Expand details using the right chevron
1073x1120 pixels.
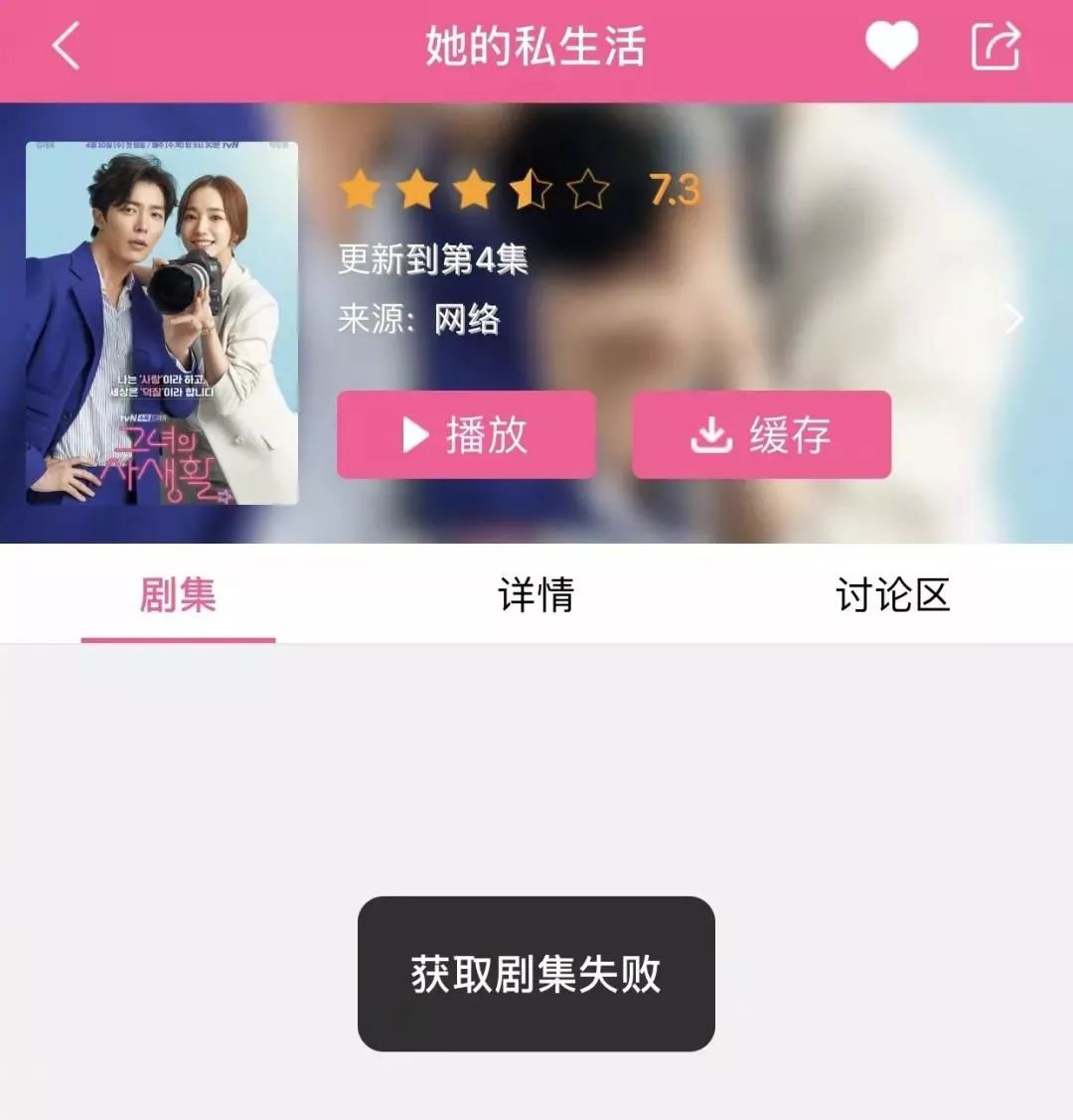click(x=1015, y=318)
